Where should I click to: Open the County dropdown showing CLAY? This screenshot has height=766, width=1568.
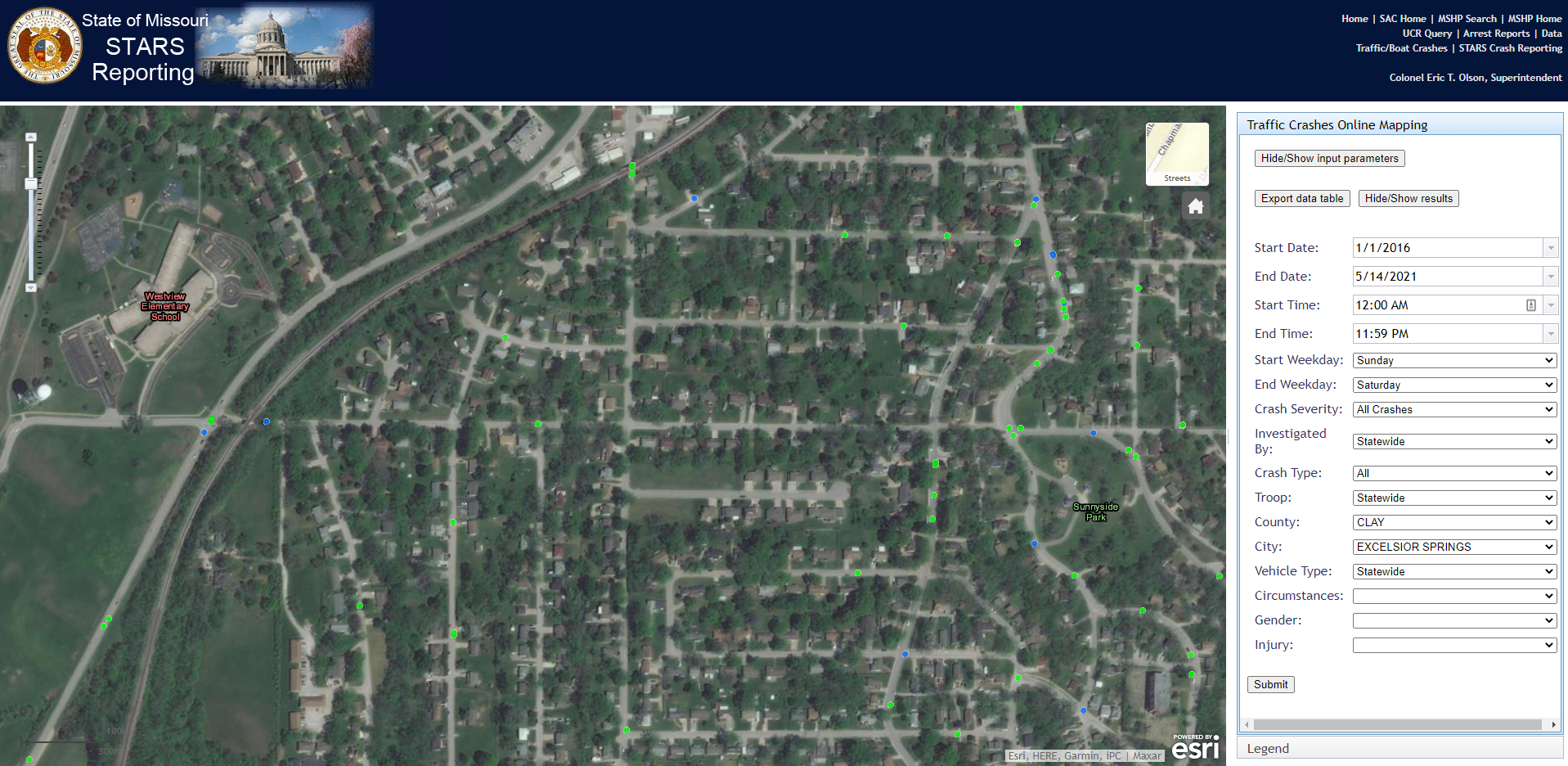tap(1453, 522)
